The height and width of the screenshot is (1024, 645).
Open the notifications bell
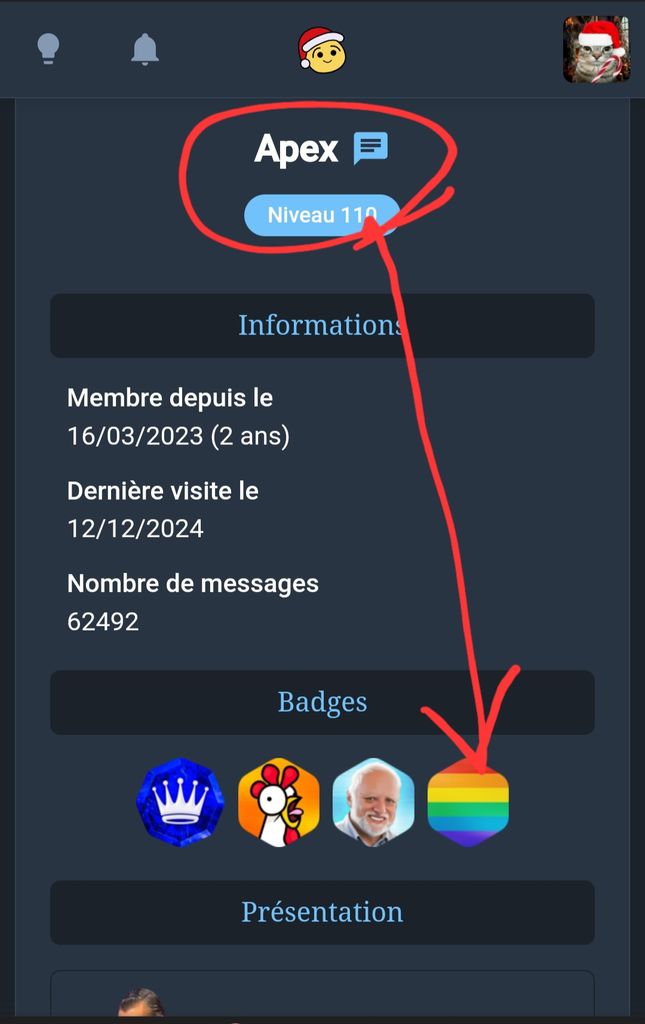[x=145, y=49]
